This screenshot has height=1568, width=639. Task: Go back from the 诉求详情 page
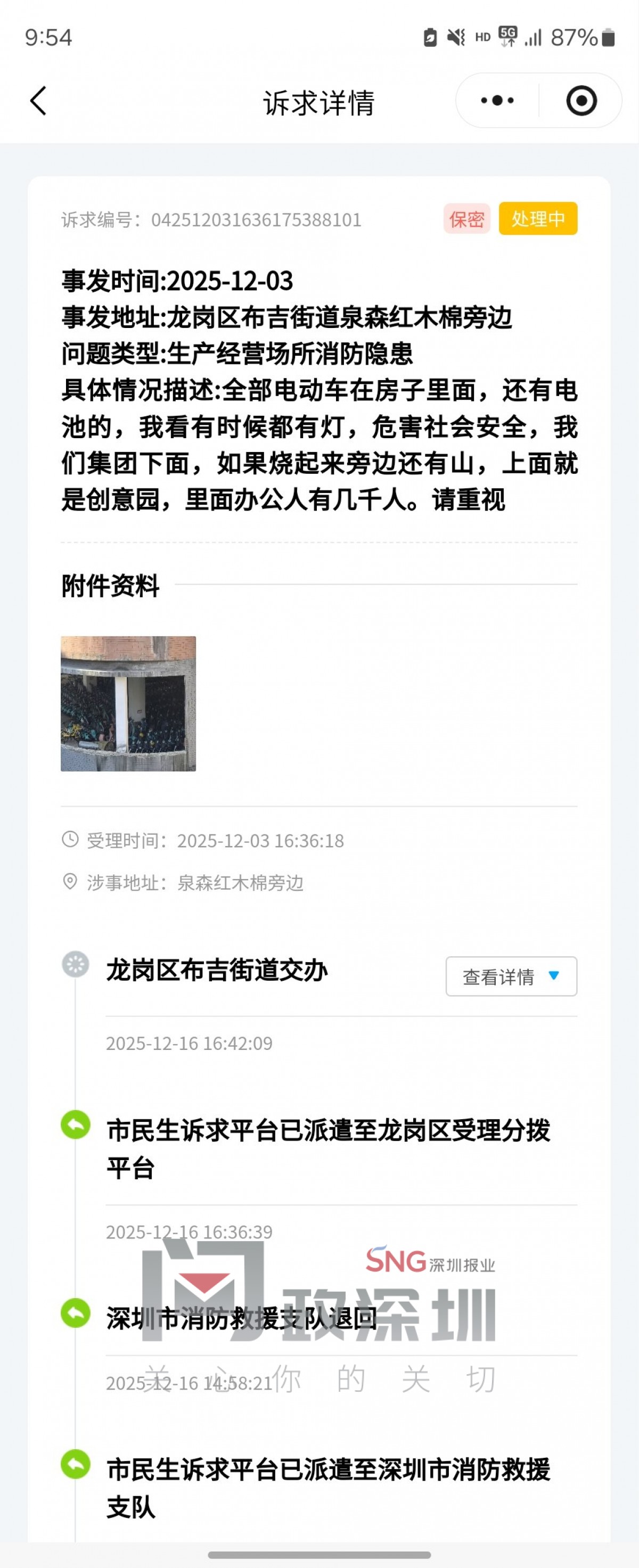click(38, 101)
